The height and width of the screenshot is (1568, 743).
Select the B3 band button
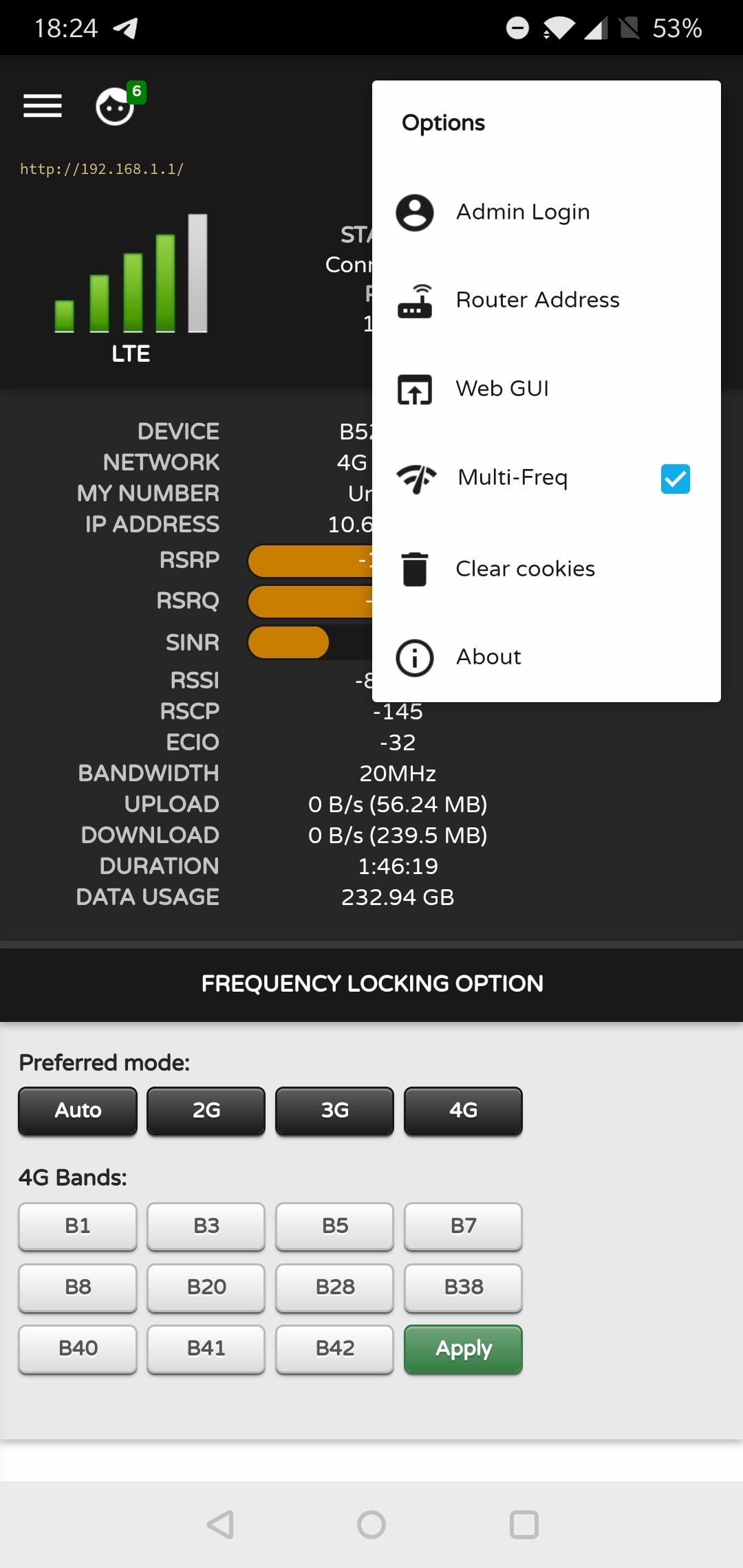pyautogui.click(x=206, y=1226)
